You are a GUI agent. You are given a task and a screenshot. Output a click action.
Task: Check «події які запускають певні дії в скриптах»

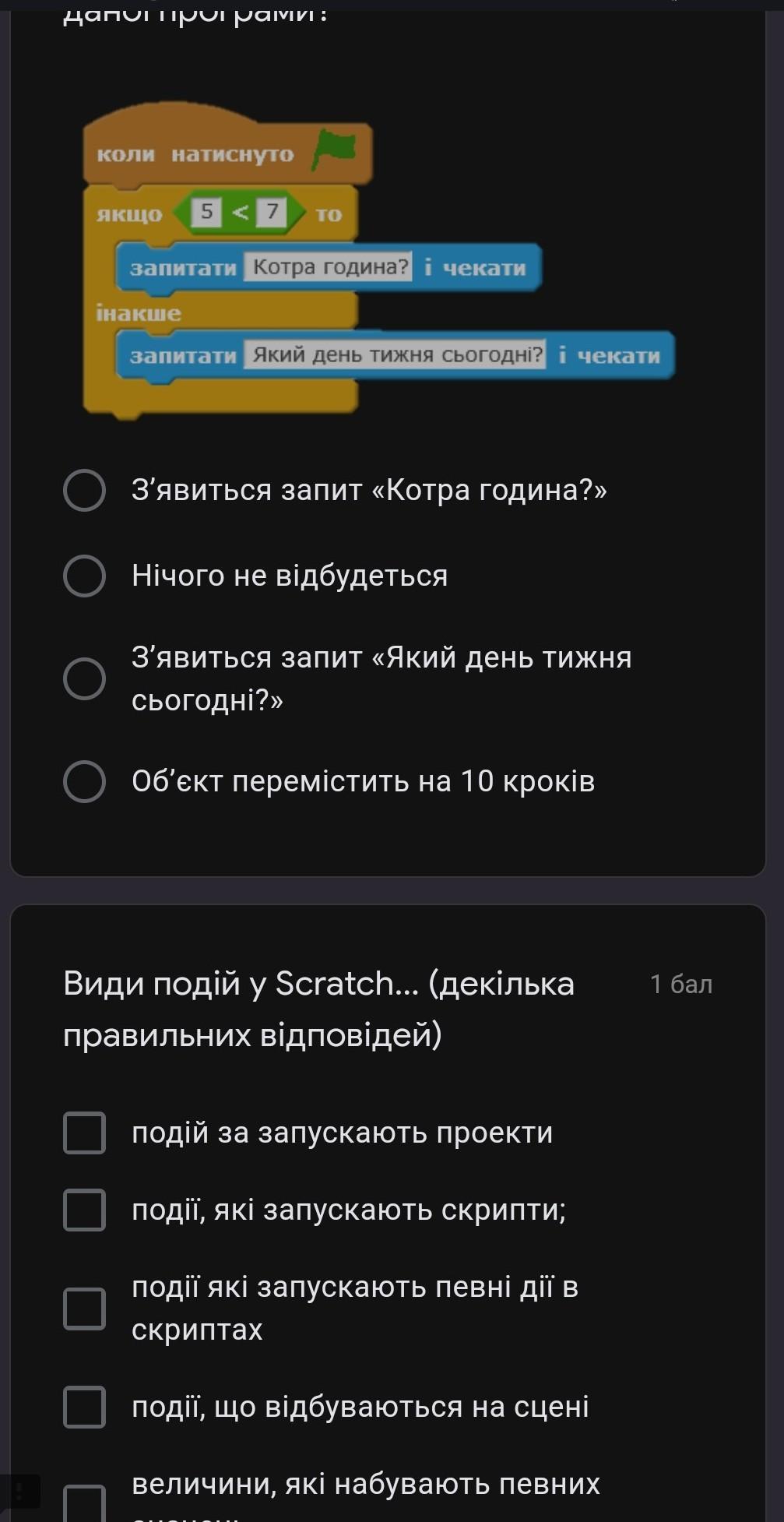point(84,1308)
